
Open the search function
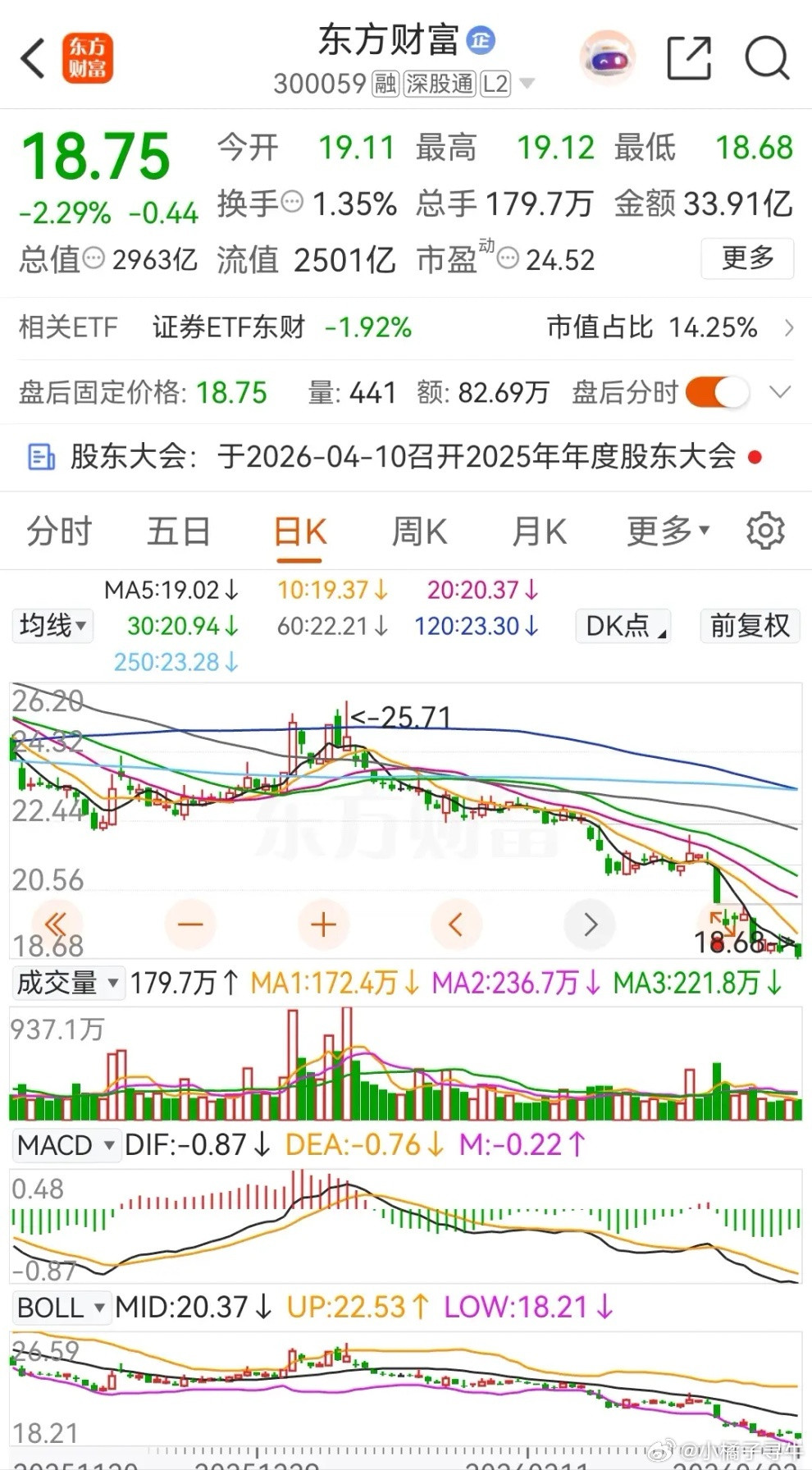pos(765,57)
